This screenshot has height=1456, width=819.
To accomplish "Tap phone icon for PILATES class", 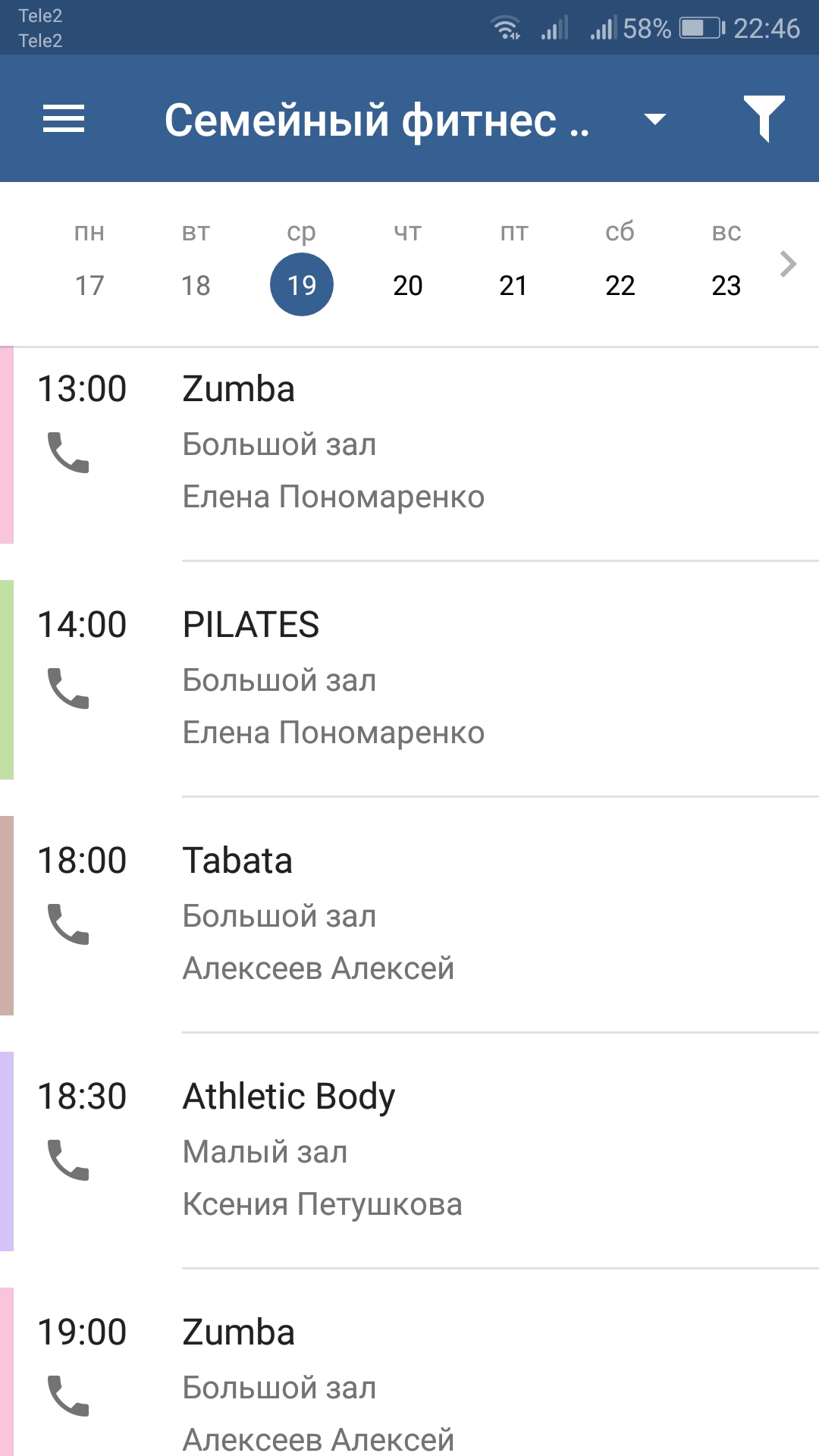I will 68,689.
